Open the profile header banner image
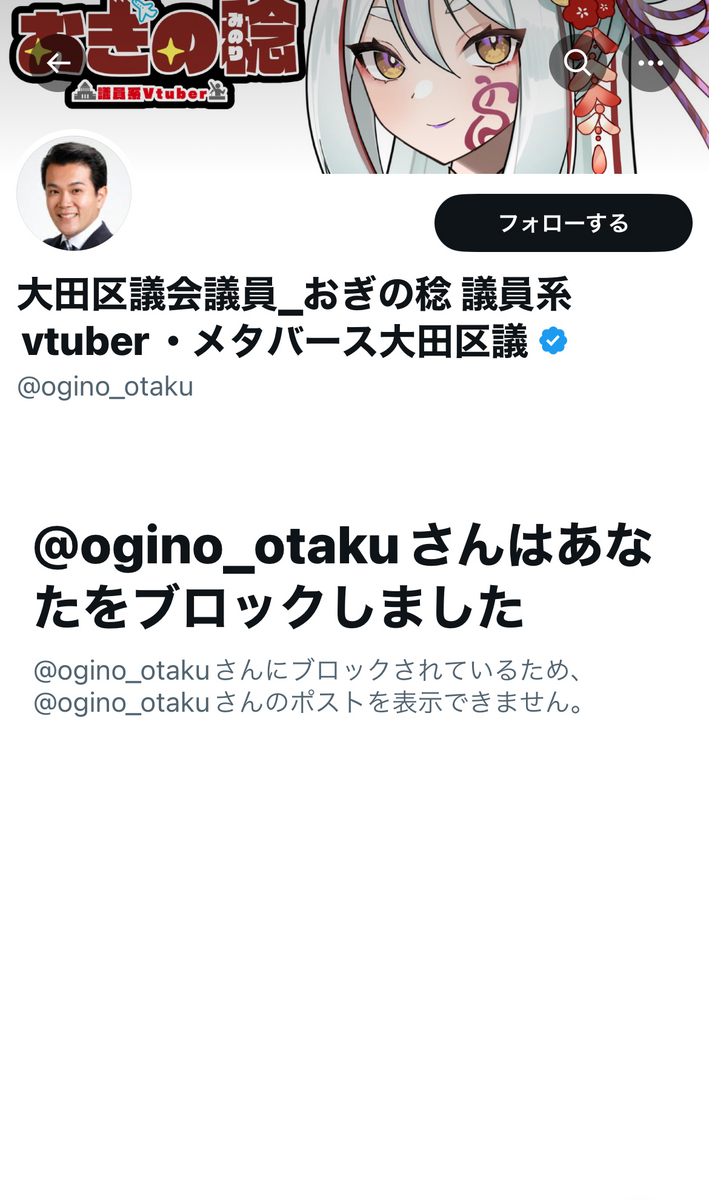Screen dimensions: 709x1200 [x=354, y=87]
